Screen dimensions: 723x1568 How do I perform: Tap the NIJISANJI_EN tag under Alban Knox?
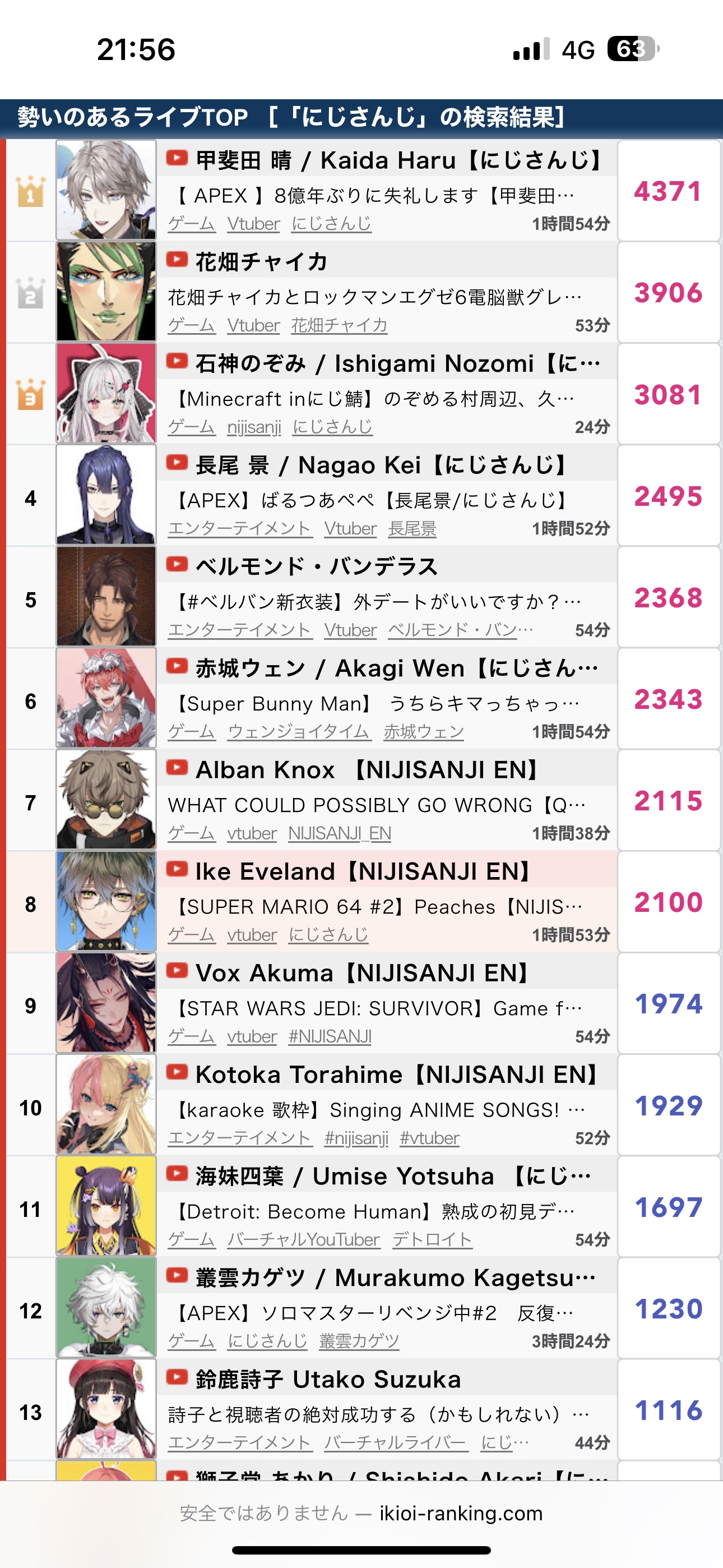pos(340,833)
